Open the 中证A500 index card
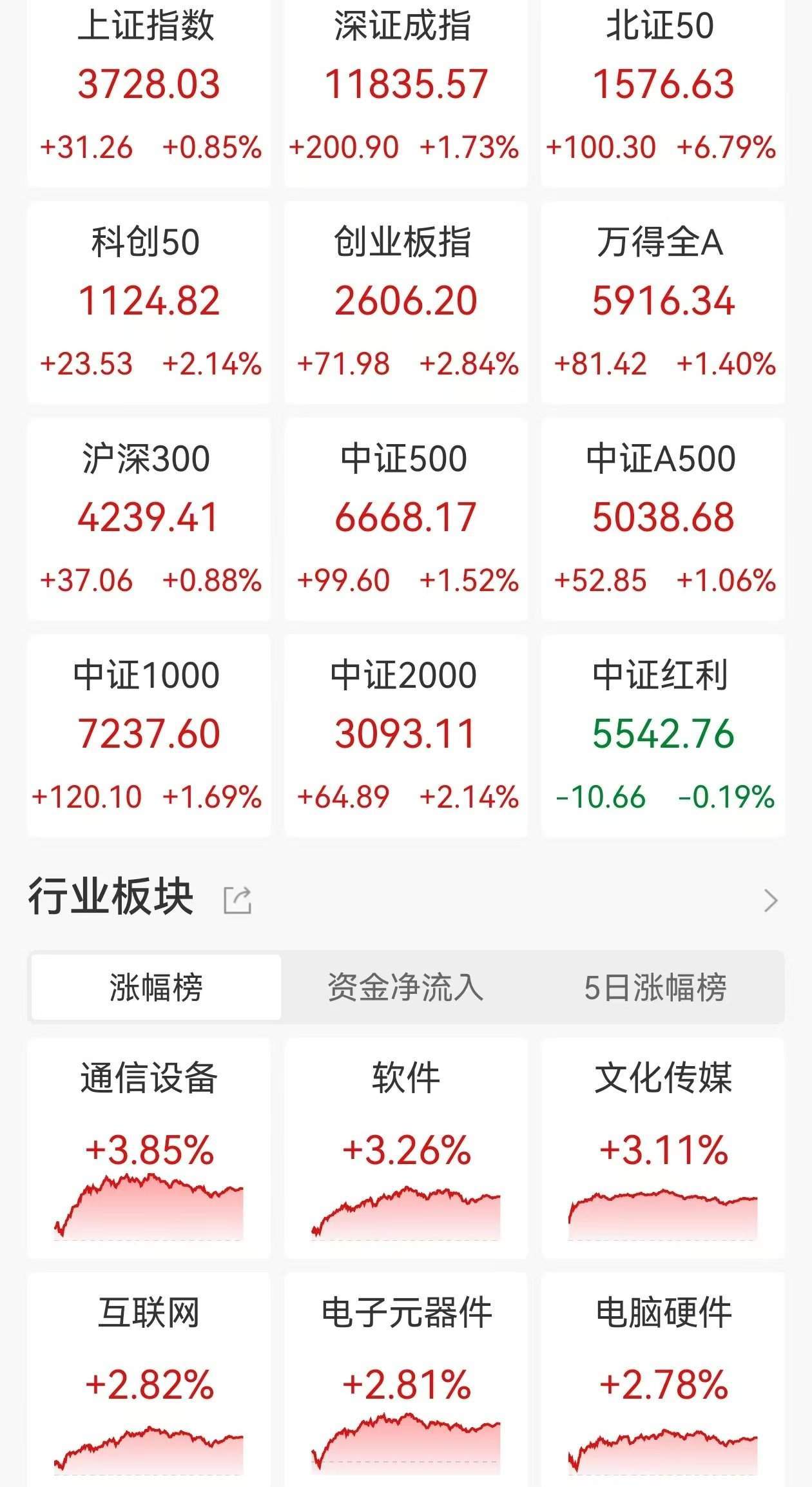The width and height of the screenshot is (812, 1487). point(662,519)
